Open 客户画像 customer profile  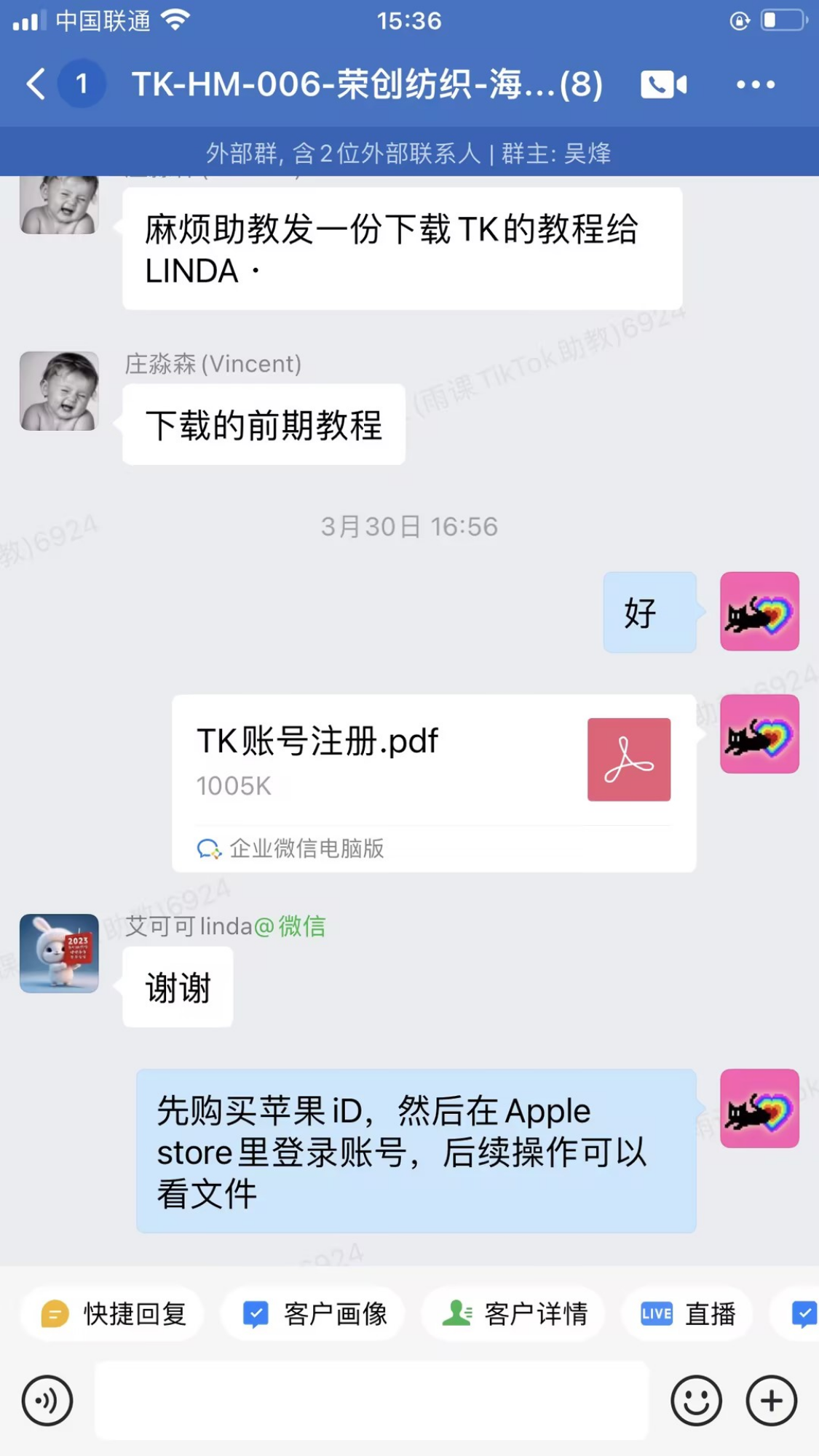coord(313,1313)
